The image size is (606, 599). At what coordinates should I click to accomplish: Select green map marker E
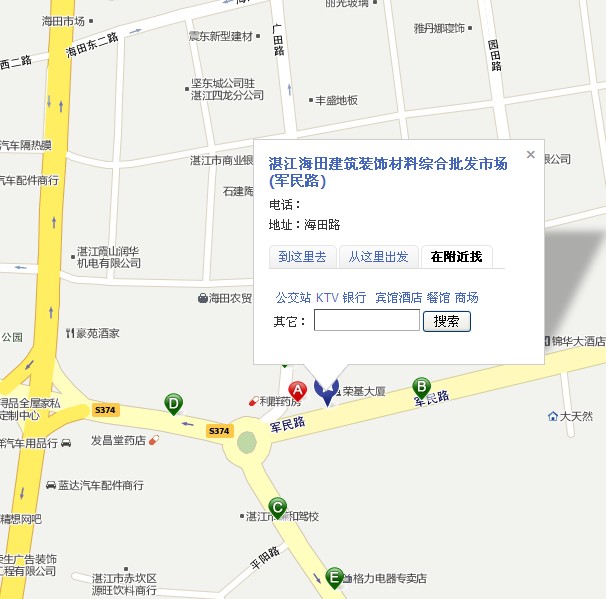pyautogui.click(x=334, y=577)
